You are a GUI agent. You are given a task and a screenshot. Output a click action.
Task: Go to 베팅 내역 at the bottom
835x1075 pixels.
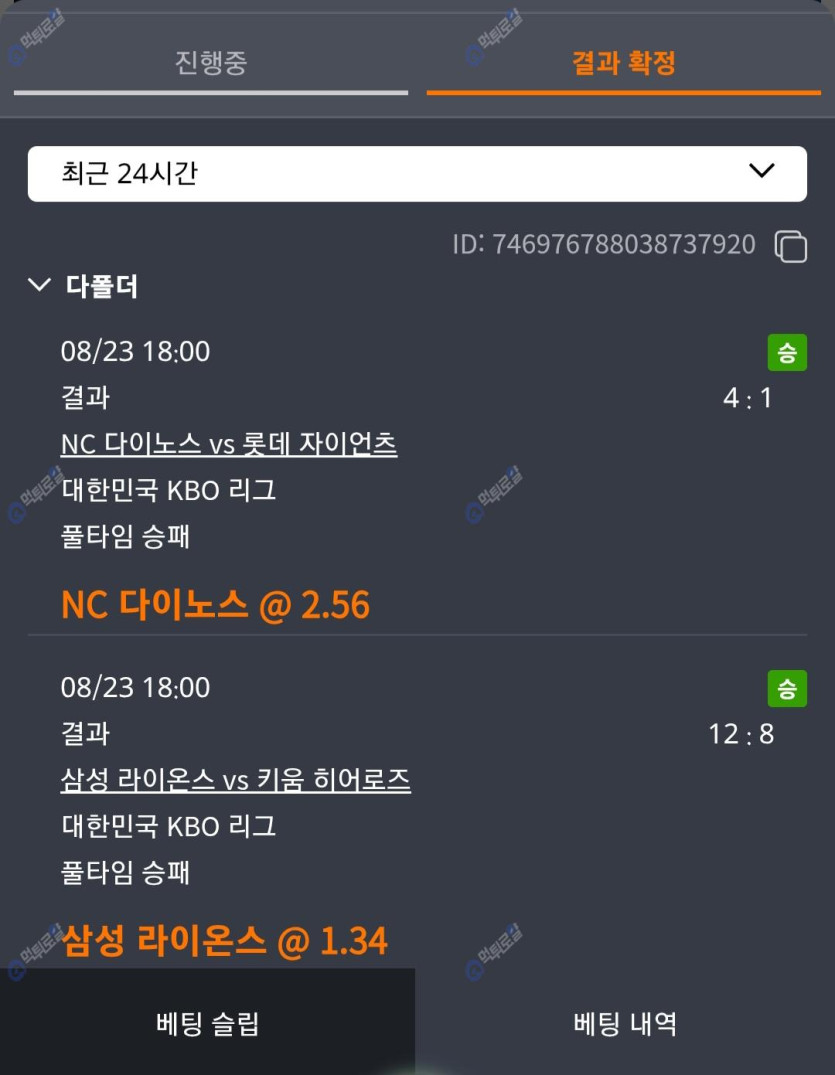tap(625, 1023)
